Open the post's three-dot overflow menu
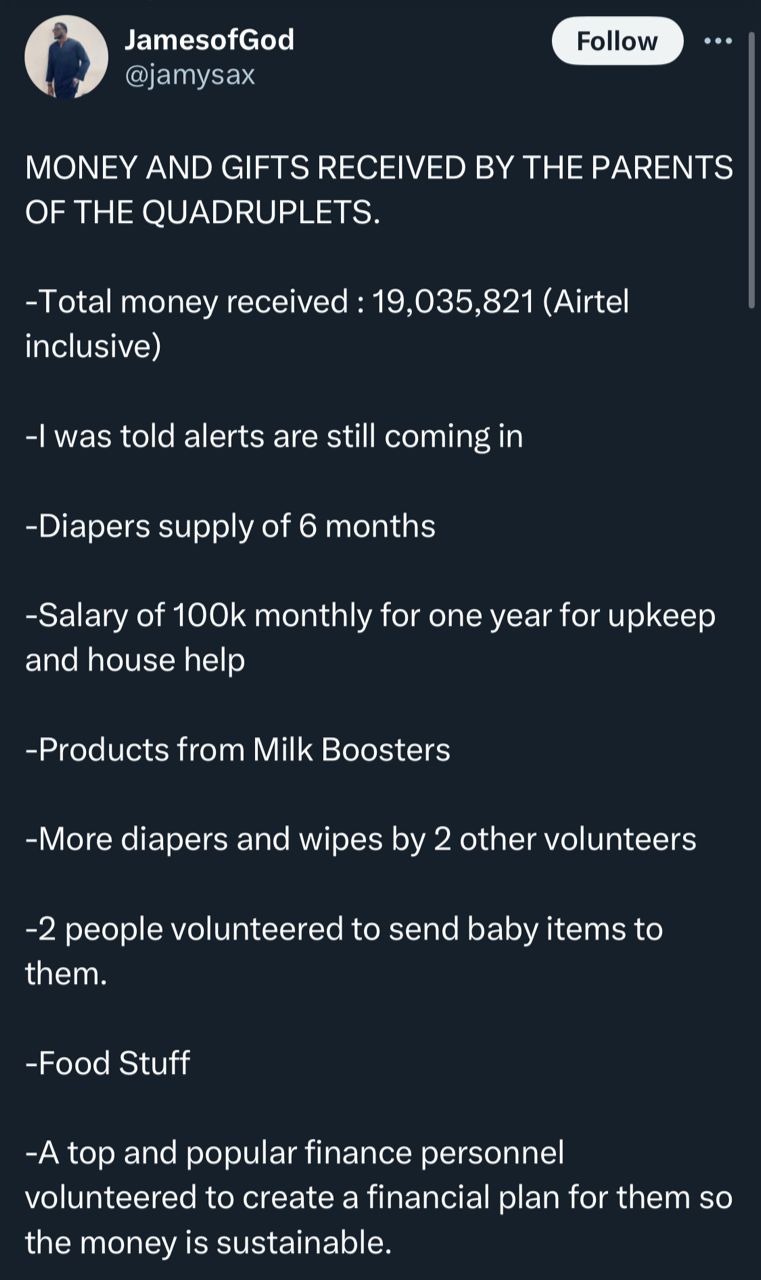Screen dimensions: 761x1280 (x=717, y=42)
